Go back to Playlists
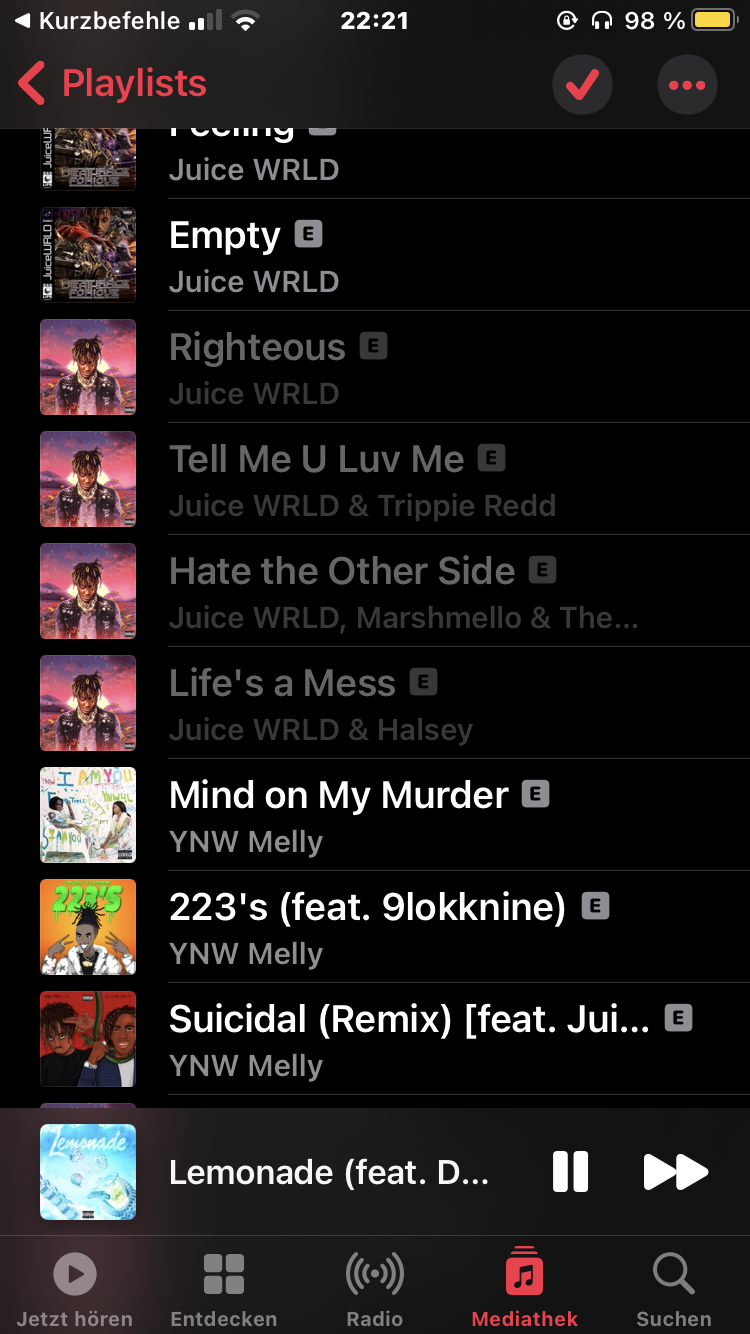 [x=112, y=84]
